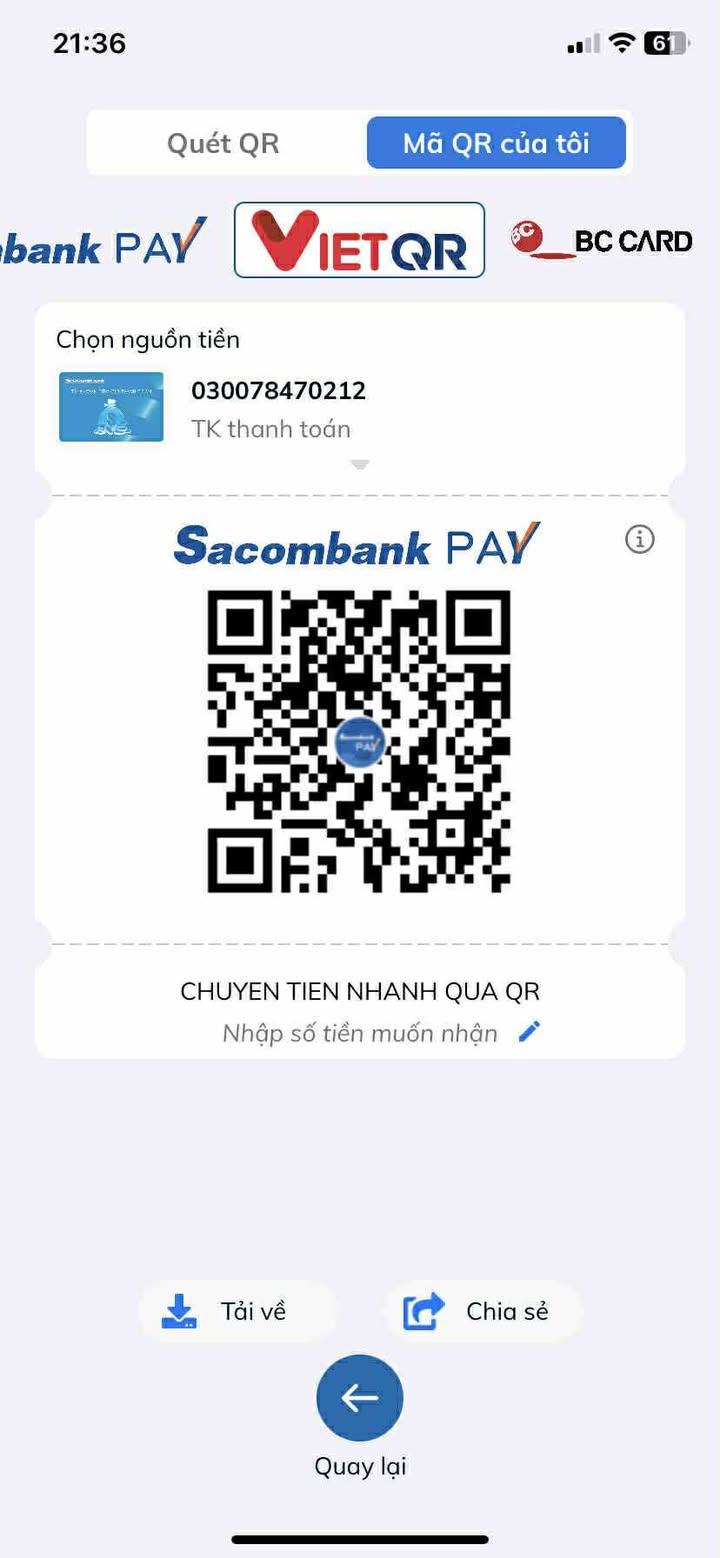The height and width of the screenshot is (1558, 720).
Task: Select the Mã QR của tôi tab
Action: pos(496,143)
